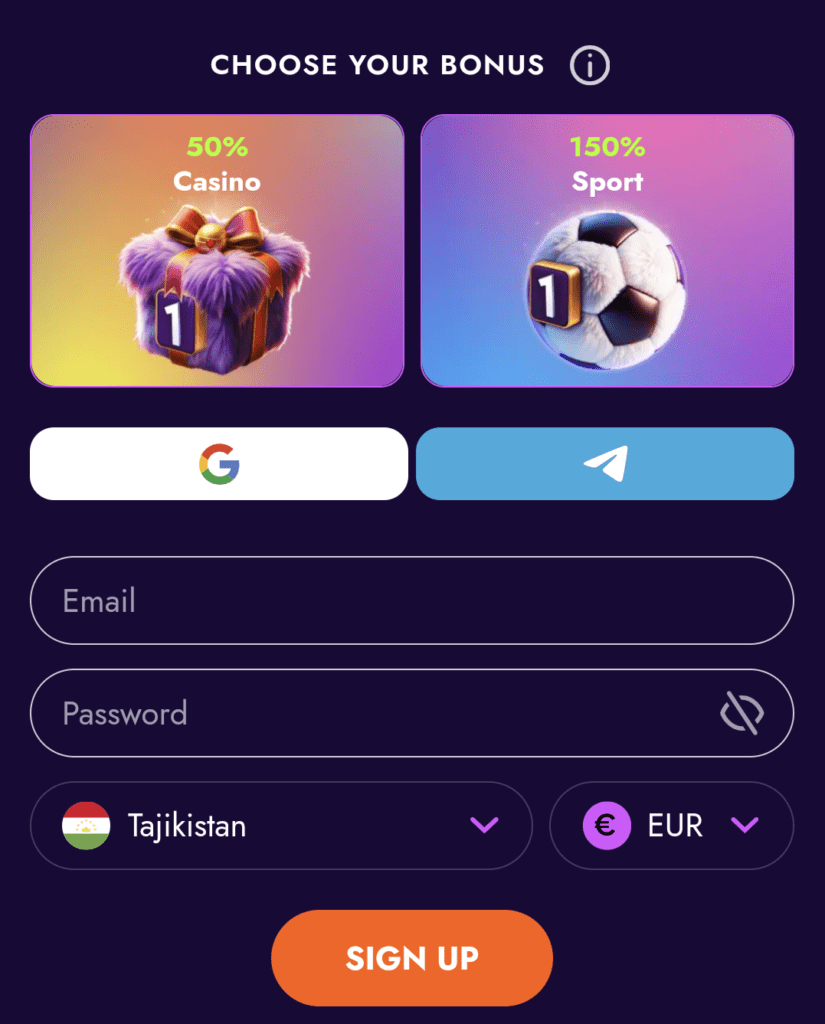Sign up with the Google icon button
The image size is (825, 1024).
coord(217,463)
